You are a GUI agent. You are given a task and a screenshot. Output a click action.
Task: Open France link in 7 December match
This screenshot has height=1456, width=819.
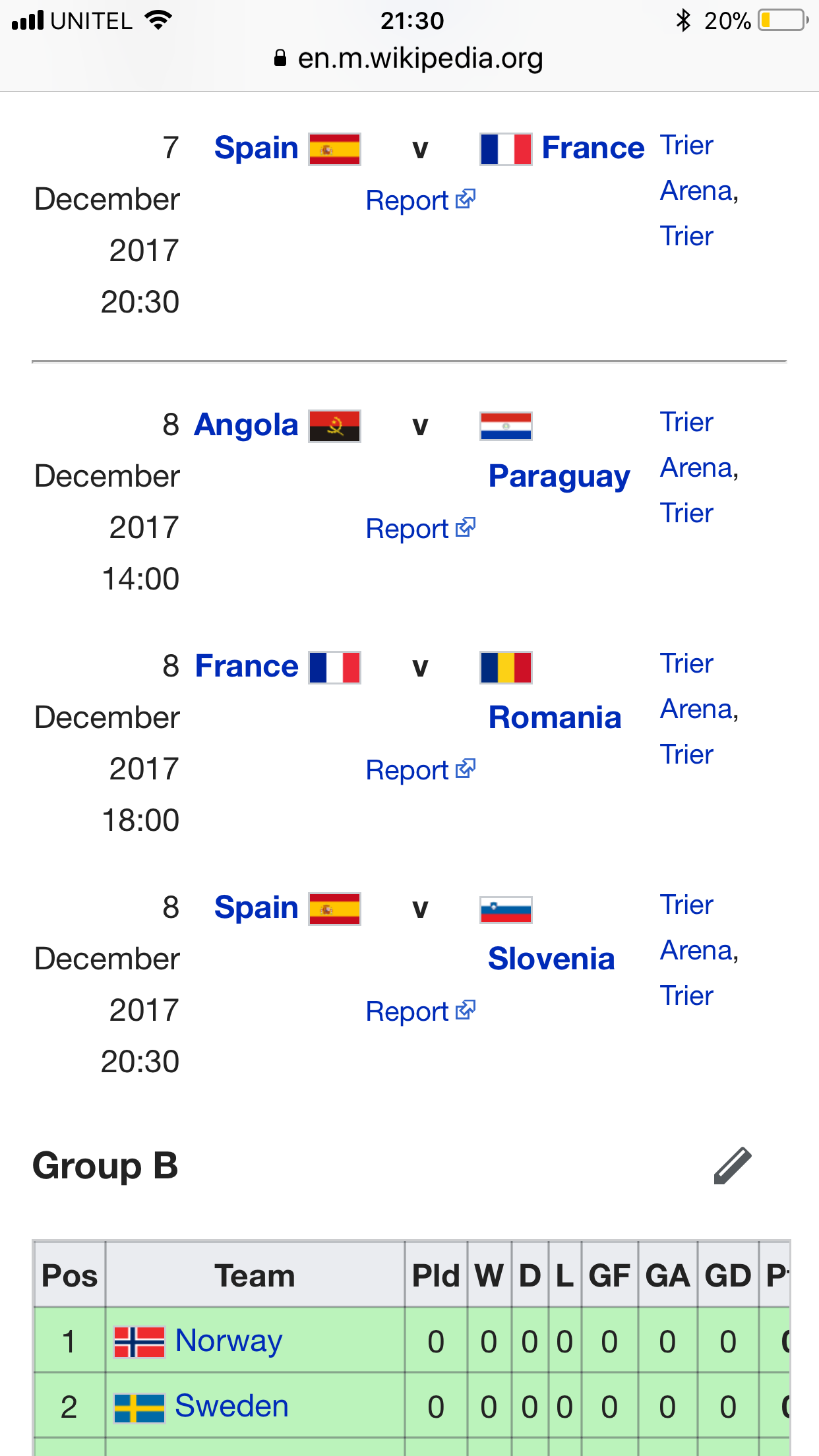pyautogui.click(x=592, y=148)
